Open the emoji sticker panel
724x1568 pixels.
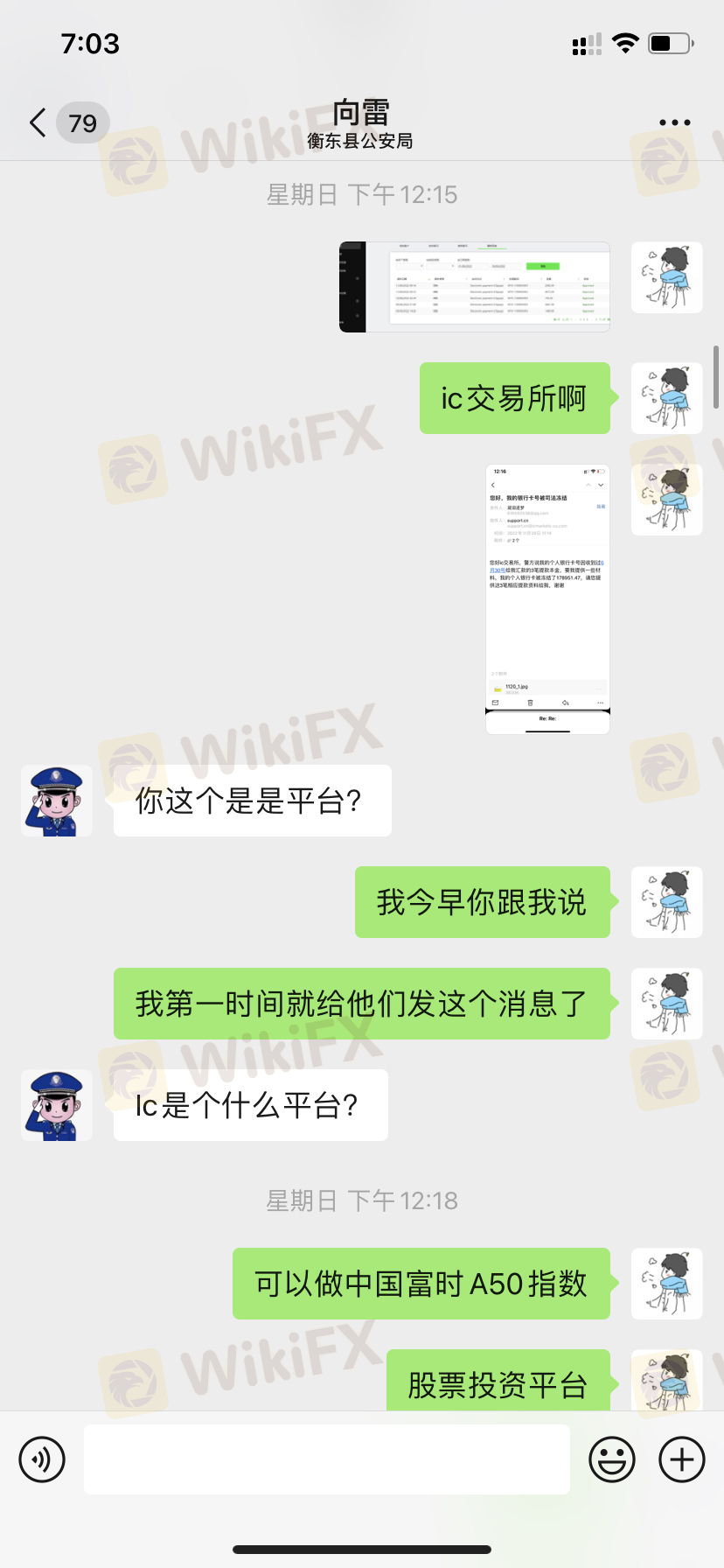point(612,1459)
